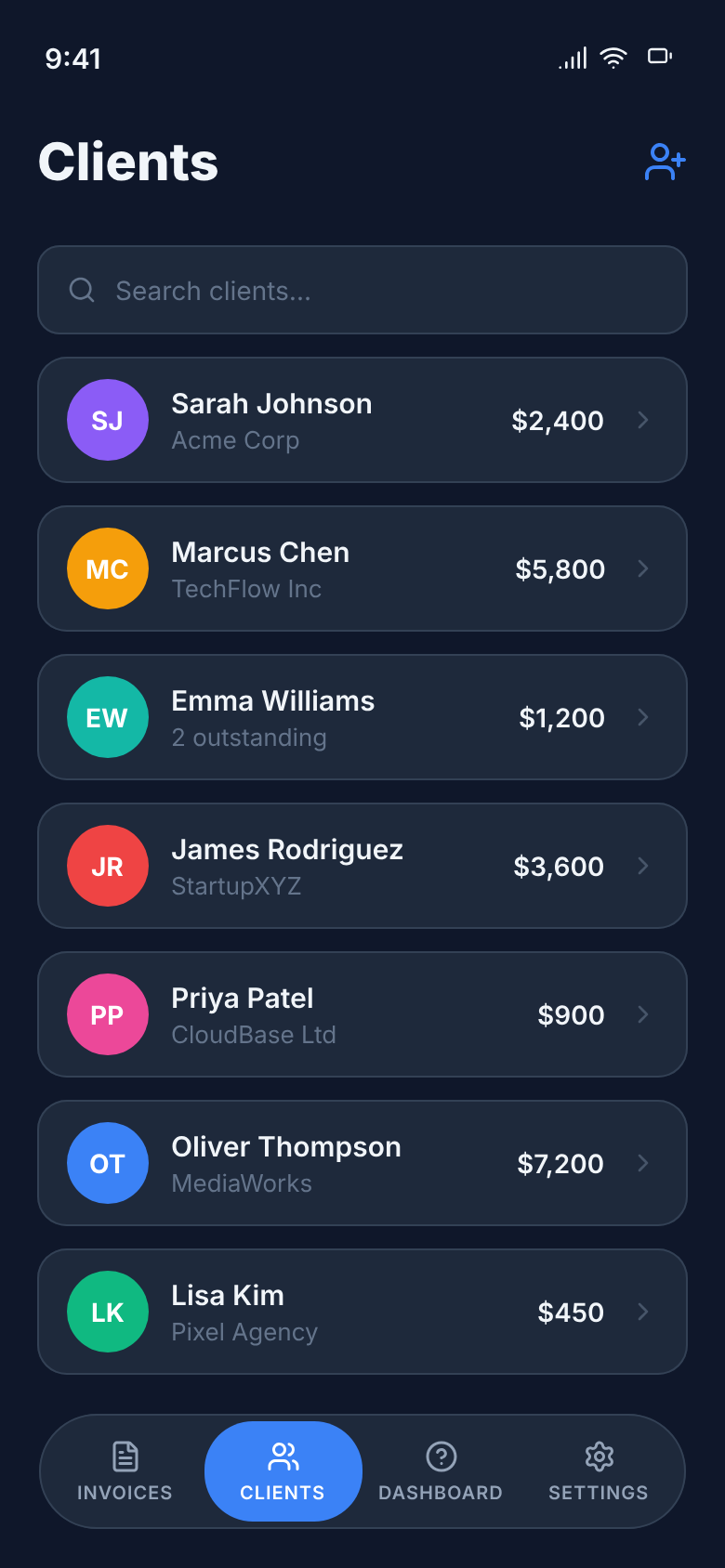Switch to the Settings tab
725x1568 pixels.
[599, 1471]
